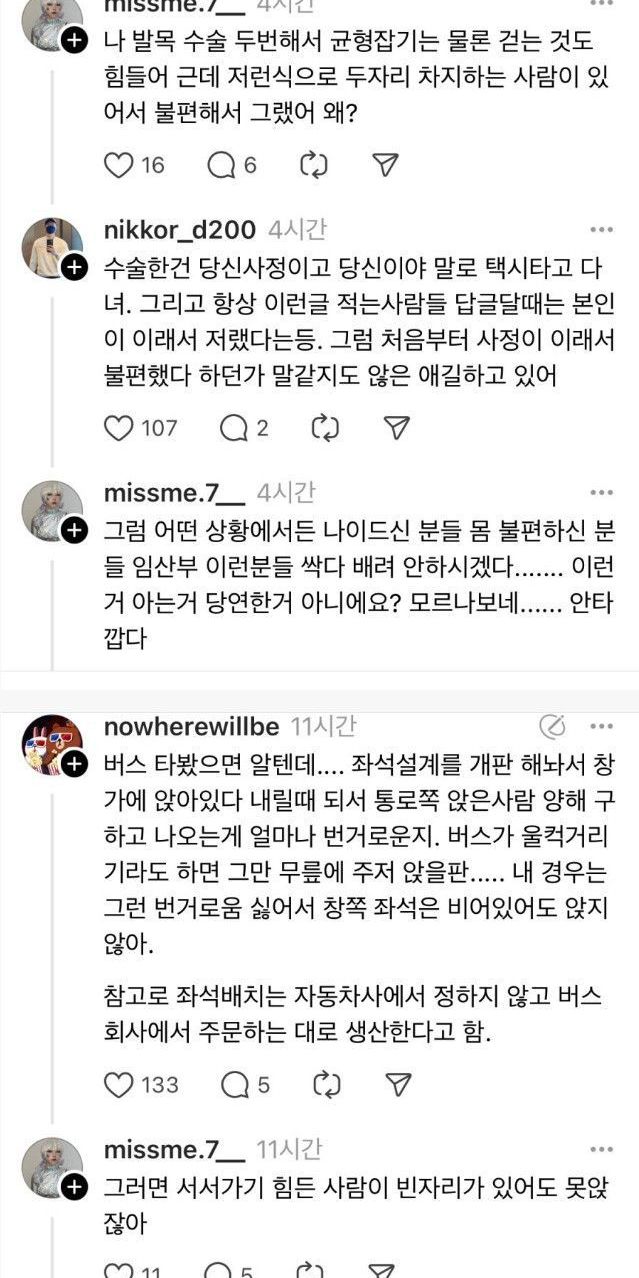Open the 6 replies on missme.7__'s ankle surgery comment
639x1278 pixels.
pyautogui.click(x=222, y=165)
